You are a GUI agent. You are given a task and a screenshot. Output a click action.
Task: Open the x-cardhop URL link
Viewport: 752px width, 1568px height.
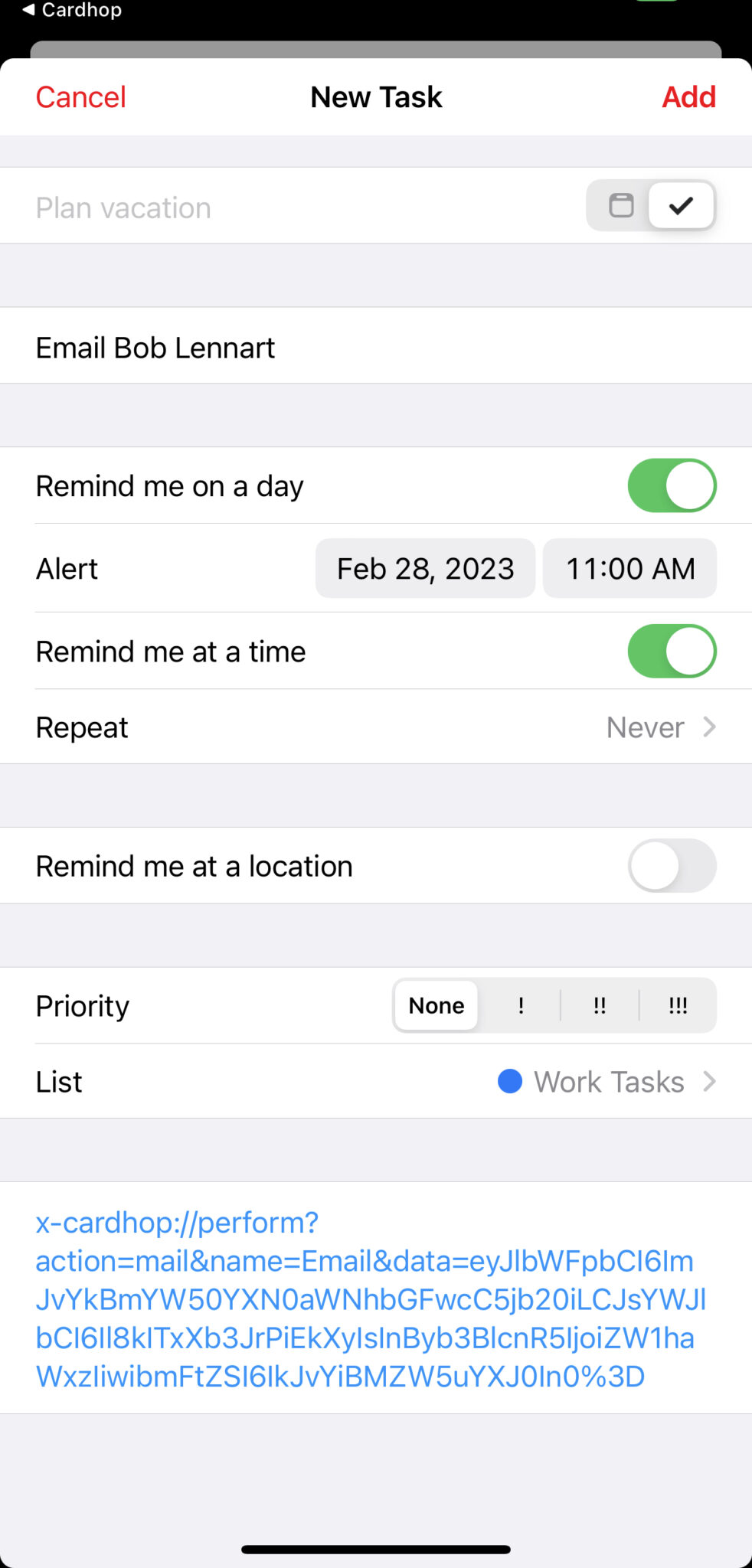tap(371, 1299)
